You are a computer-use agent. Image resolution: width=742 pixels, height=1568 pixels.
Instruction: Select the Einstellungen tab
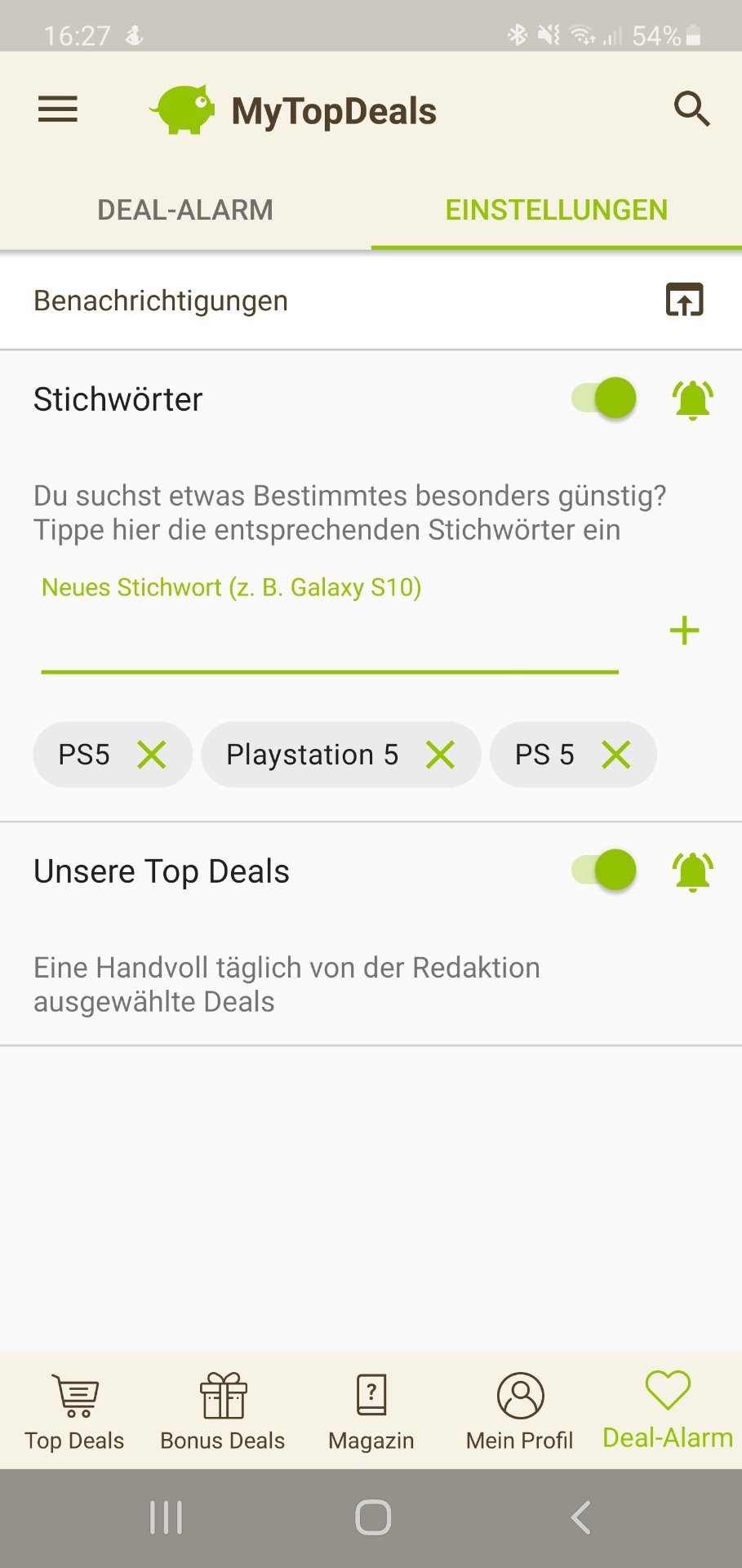point(556,210)
